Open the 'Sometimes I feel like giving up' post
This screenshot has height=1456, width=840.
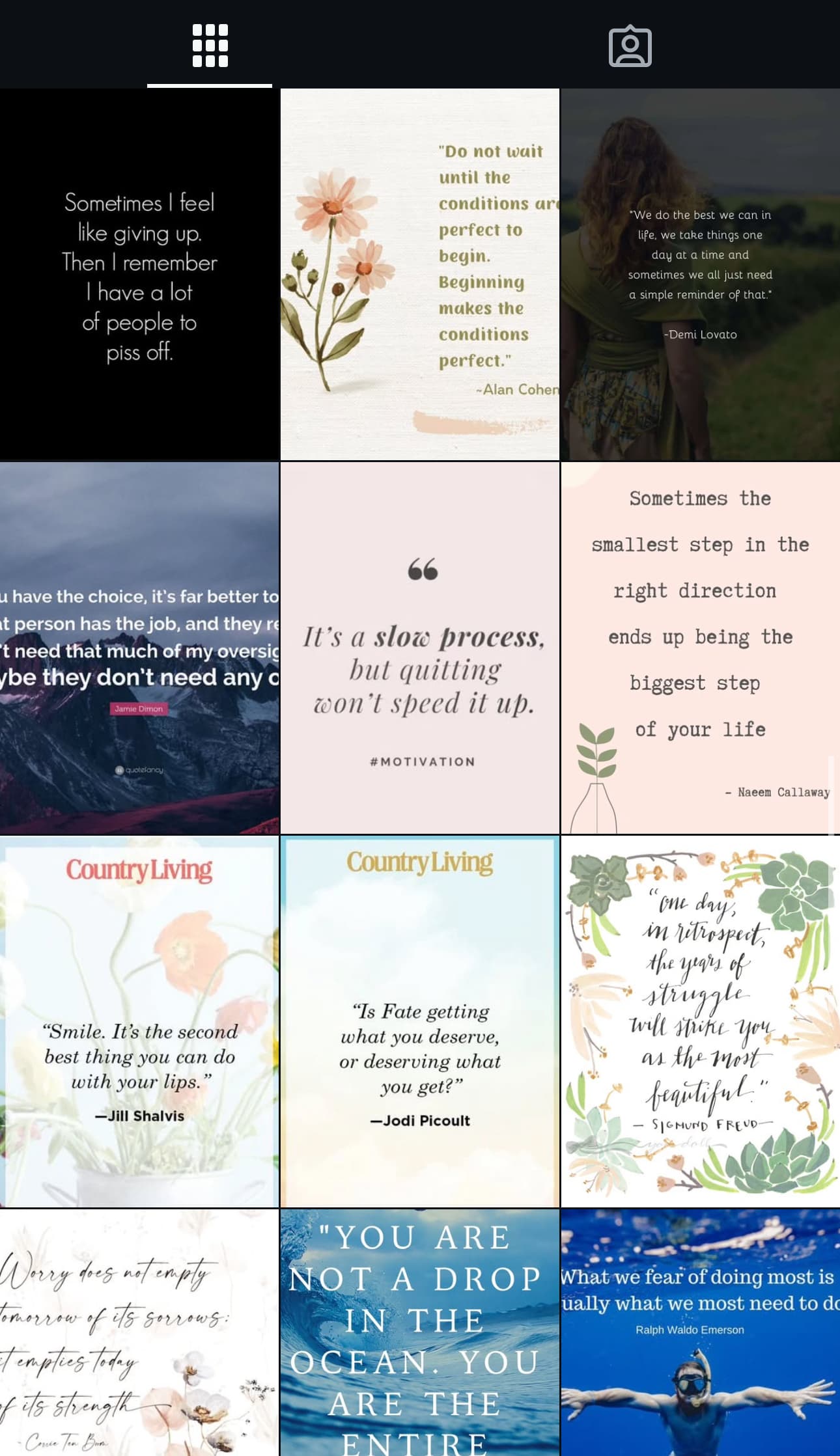(x=139, y=275)
